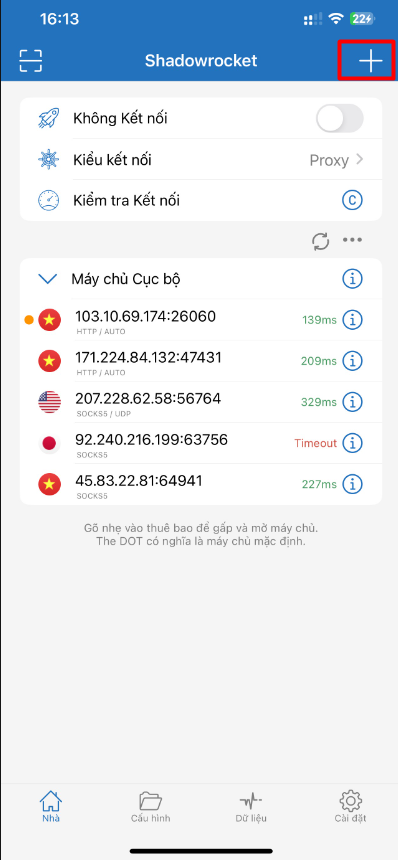Collapse the Máy chủ Cục bộ group
The height and width of the screenshot is (860, 398).
(x=48, y=279)
